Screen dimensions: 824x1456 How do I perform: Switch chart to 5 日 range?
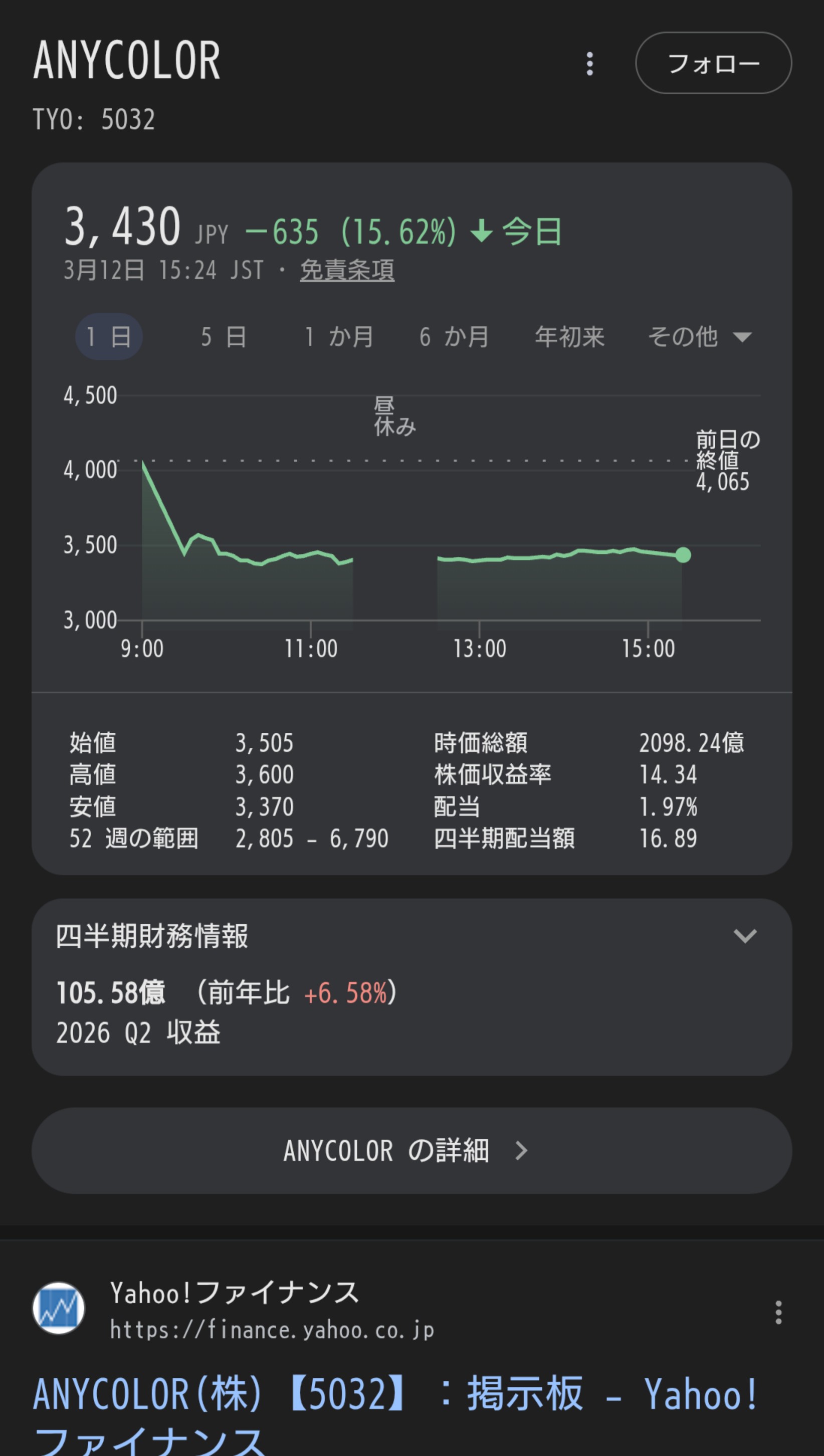pos(224,337)
